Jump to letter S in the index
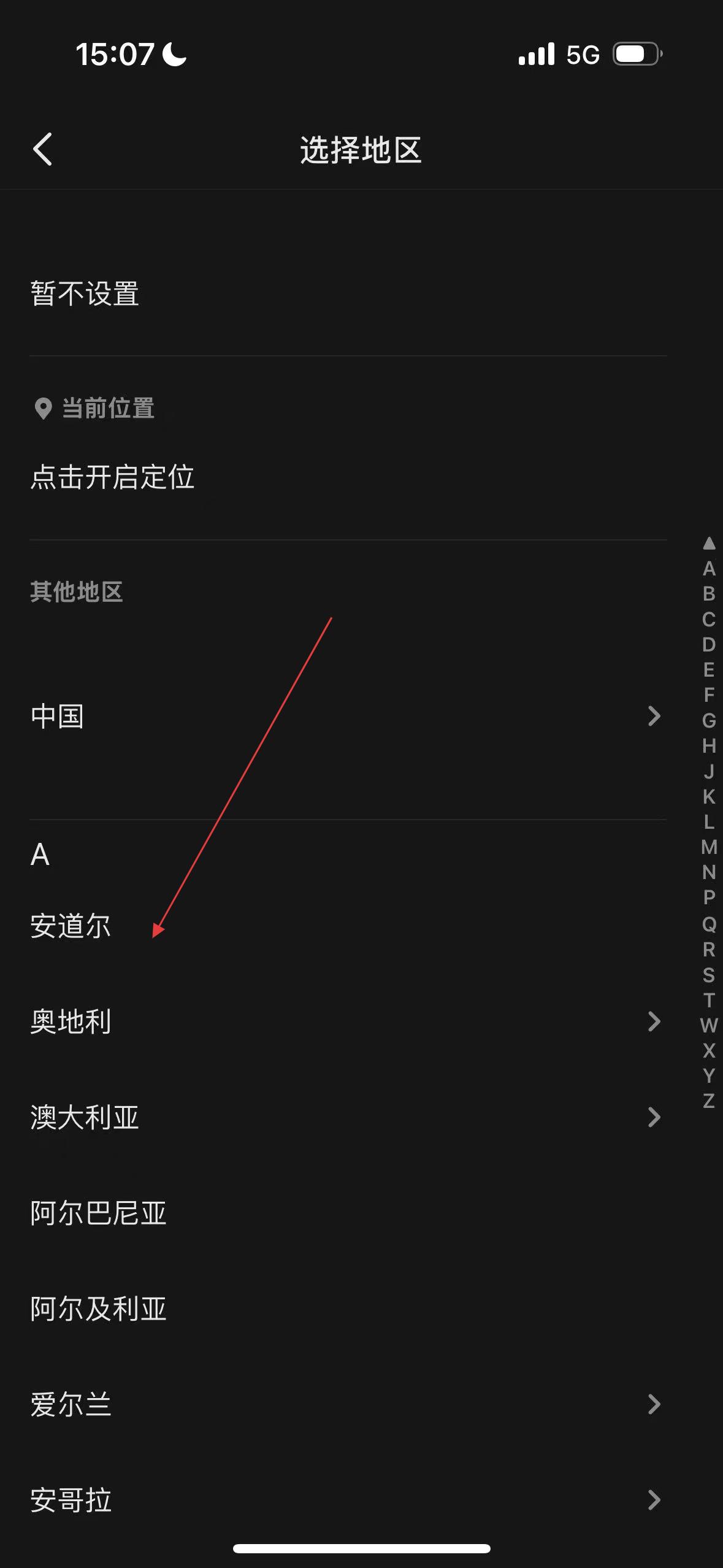This screenshot has height=1568, width=723. click(709, 974)
